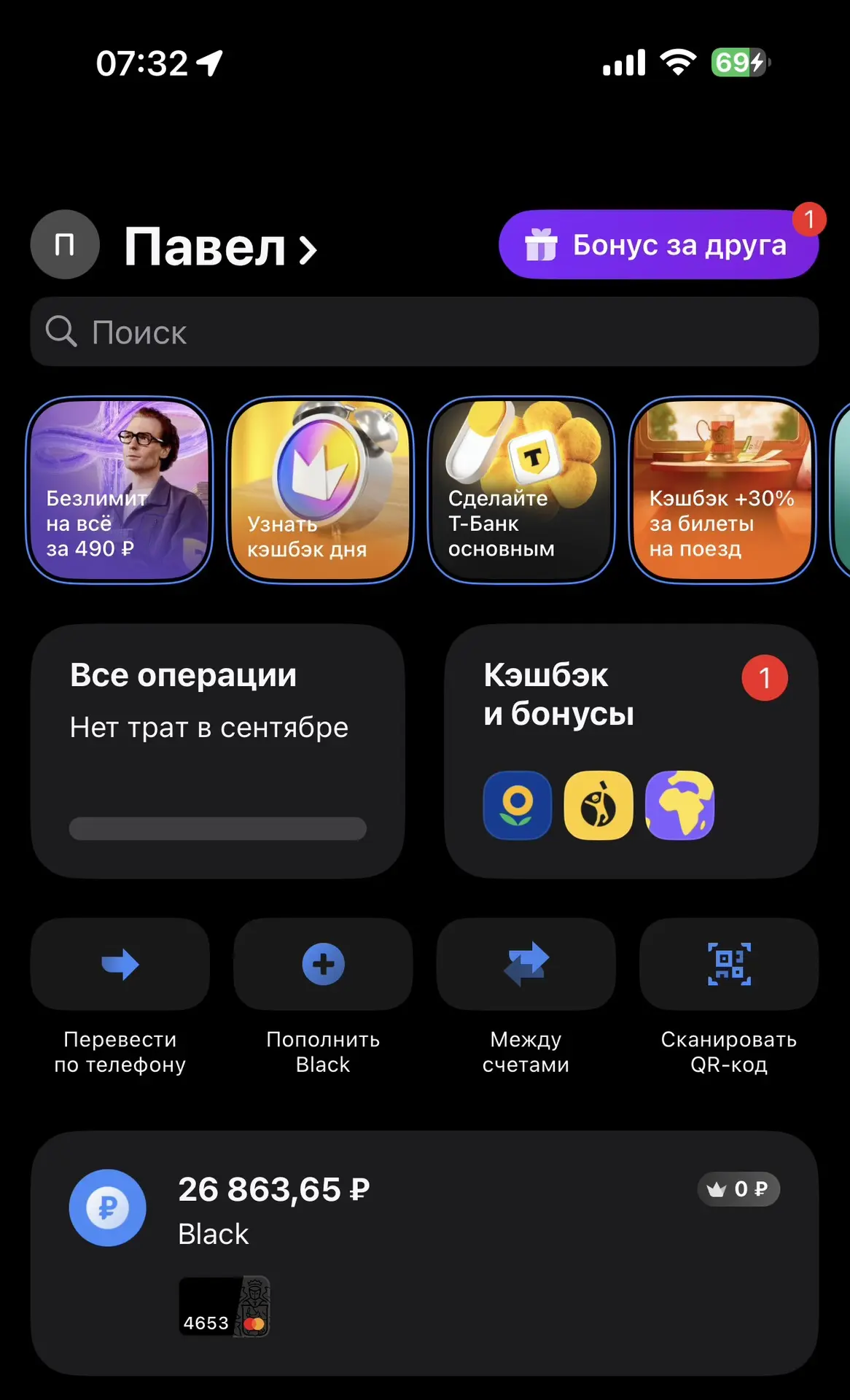Screen dimensions: 850x1400
Task: Choose Пополнить Black
Action: 323,997
